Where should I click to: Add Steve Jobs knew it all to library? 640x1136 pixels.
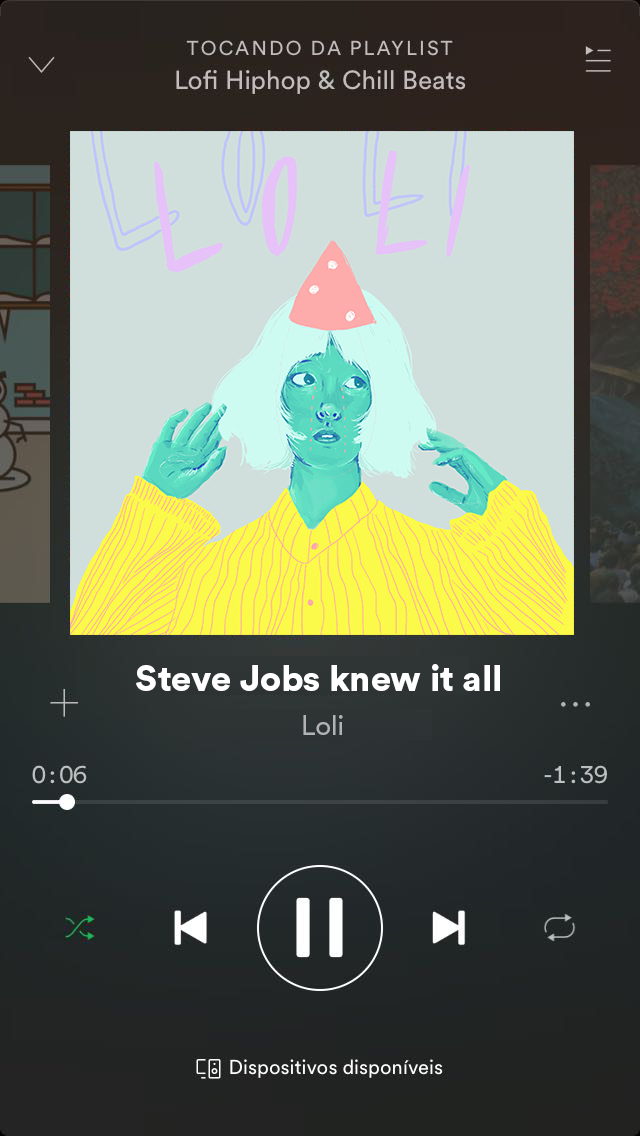[64, 704]
